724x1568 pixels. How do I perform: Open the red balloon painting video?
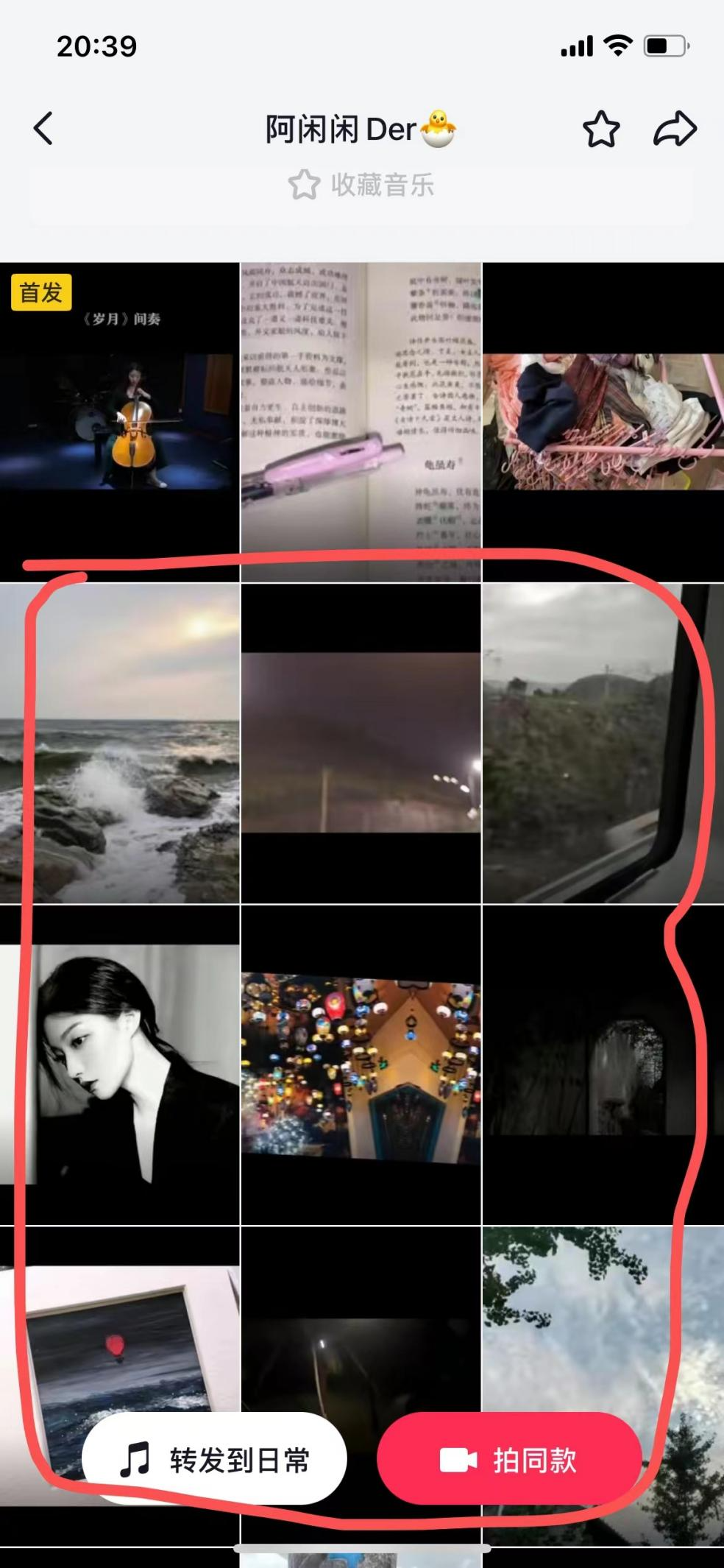[119, 1325]
